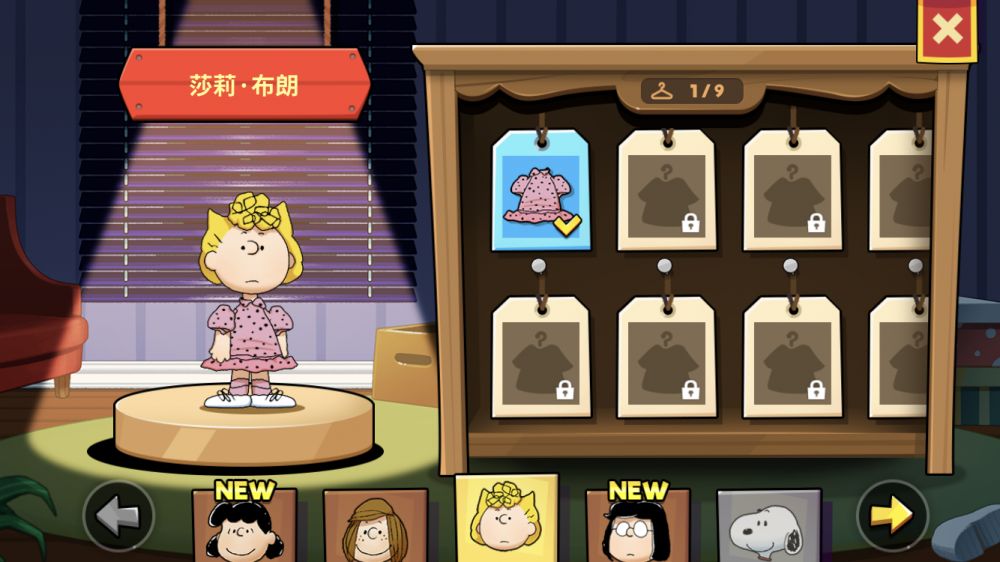Close the wardrobe screen
Viewport: 1000px width, 562px height.
[946, 30]
